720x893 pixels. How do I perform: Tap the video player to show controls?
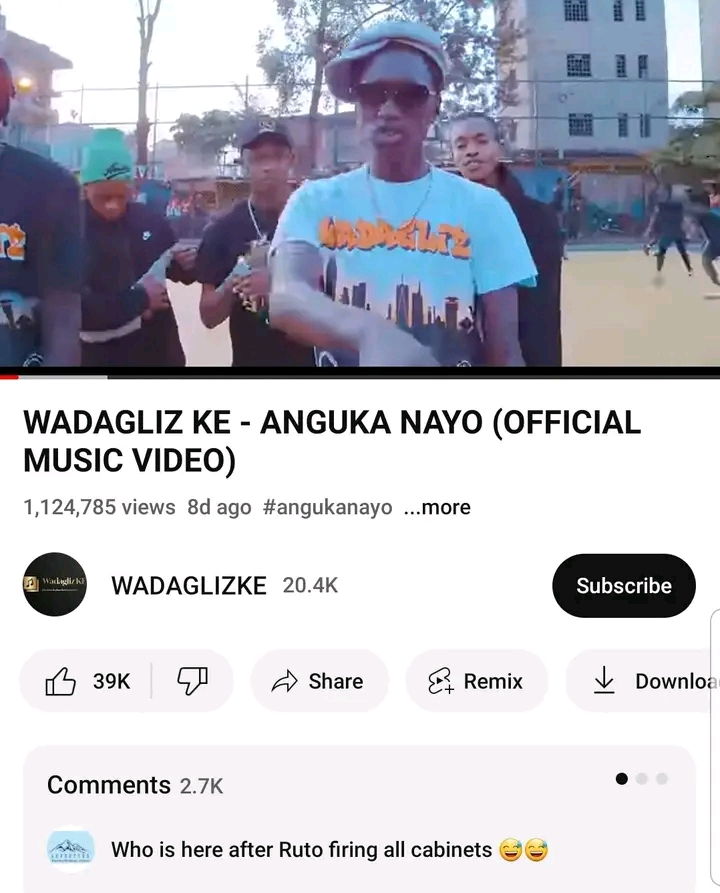360,185
